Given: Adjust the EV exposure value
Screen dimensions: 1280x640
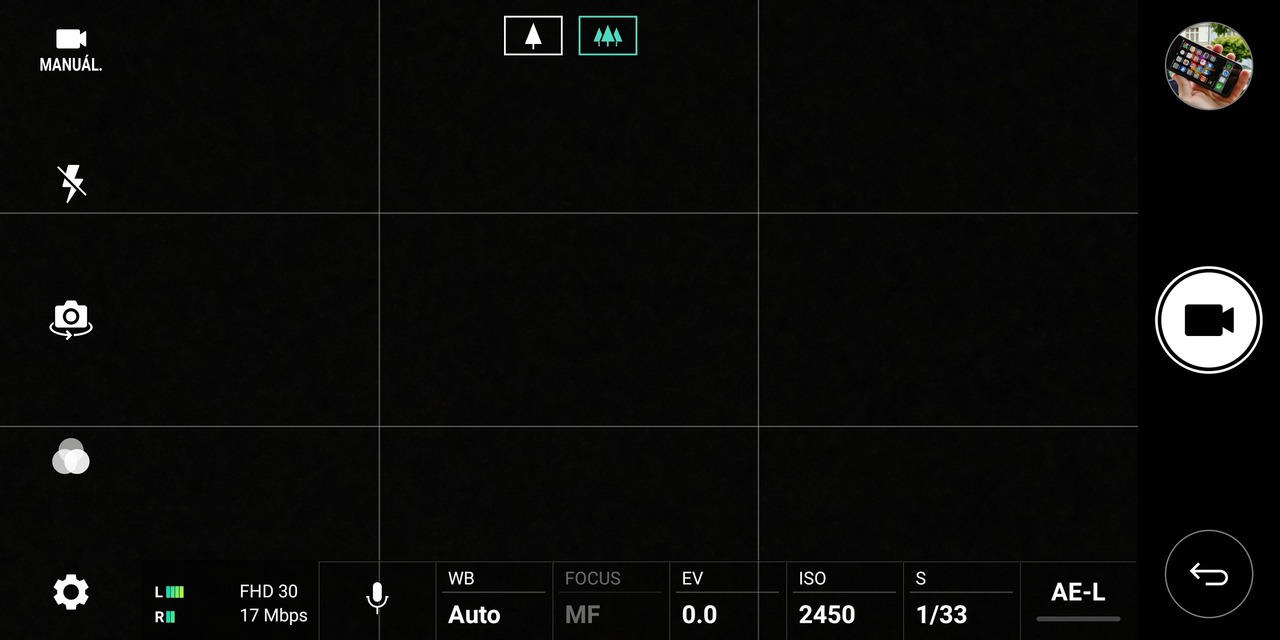Looking at the screenshot, I should (727, 601).
